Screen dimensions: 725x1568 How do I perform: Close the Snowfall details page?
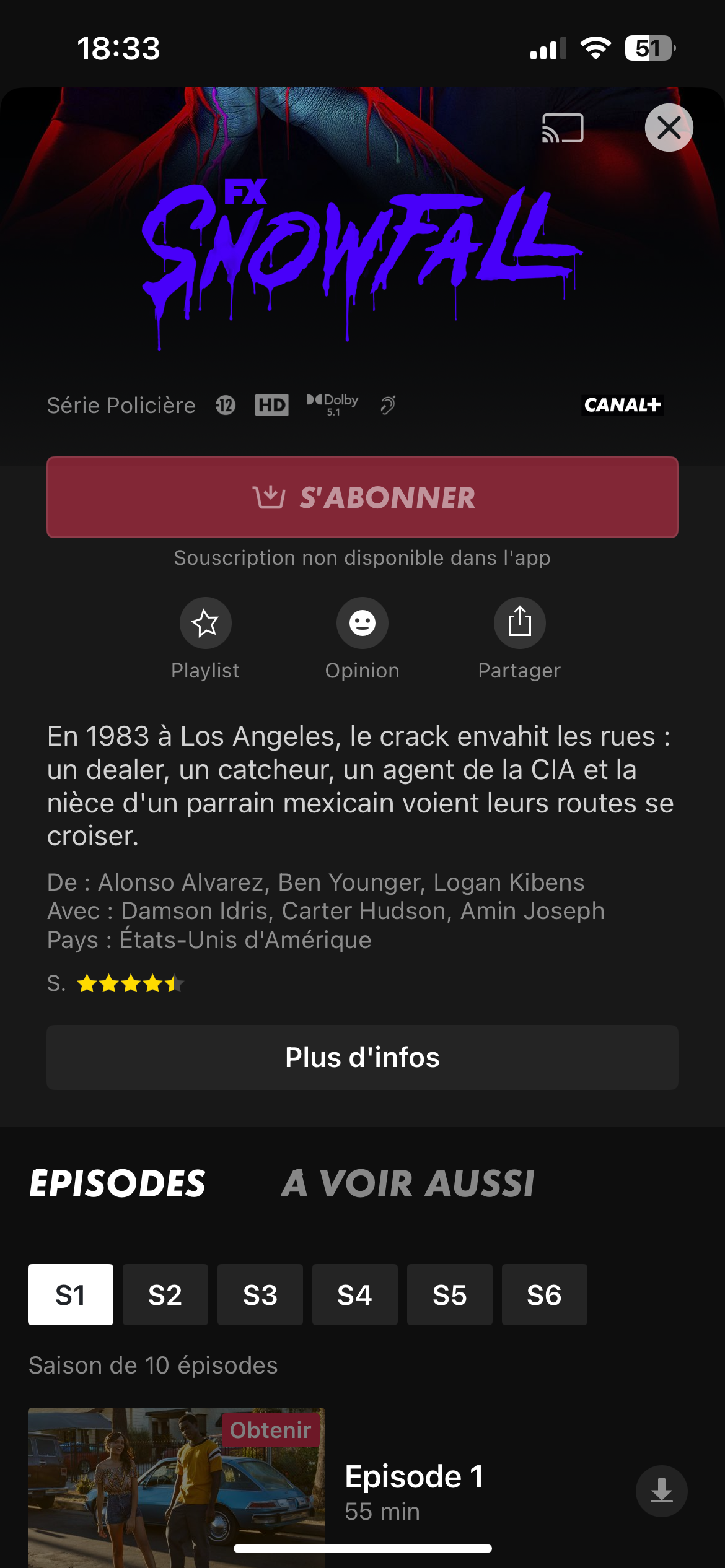coord(669,128)
